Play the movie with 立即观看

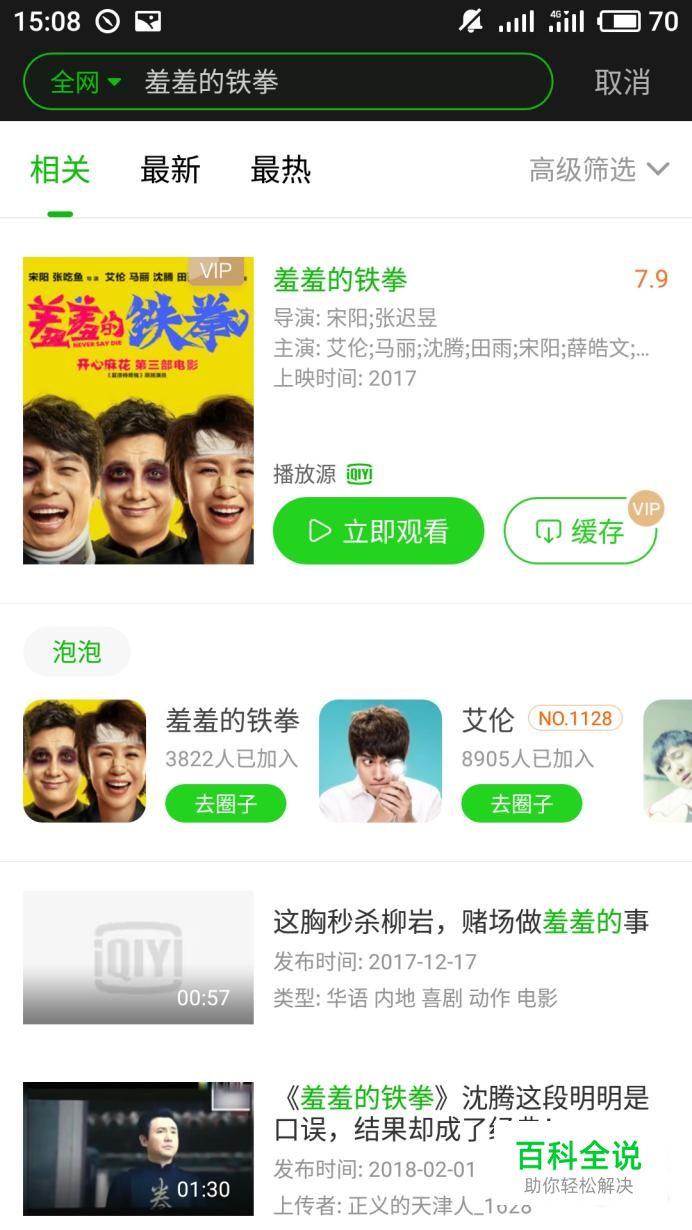point(378,531)
